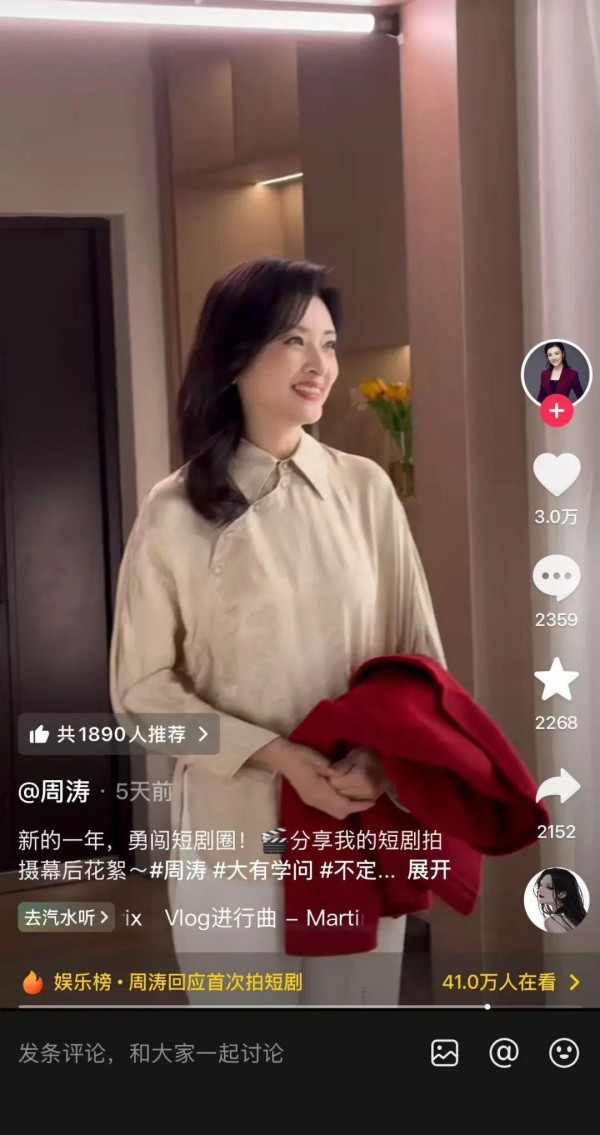This screenshot has height=1135, width=600.
Task: Add this video to favorites
Action: (556, 680)
